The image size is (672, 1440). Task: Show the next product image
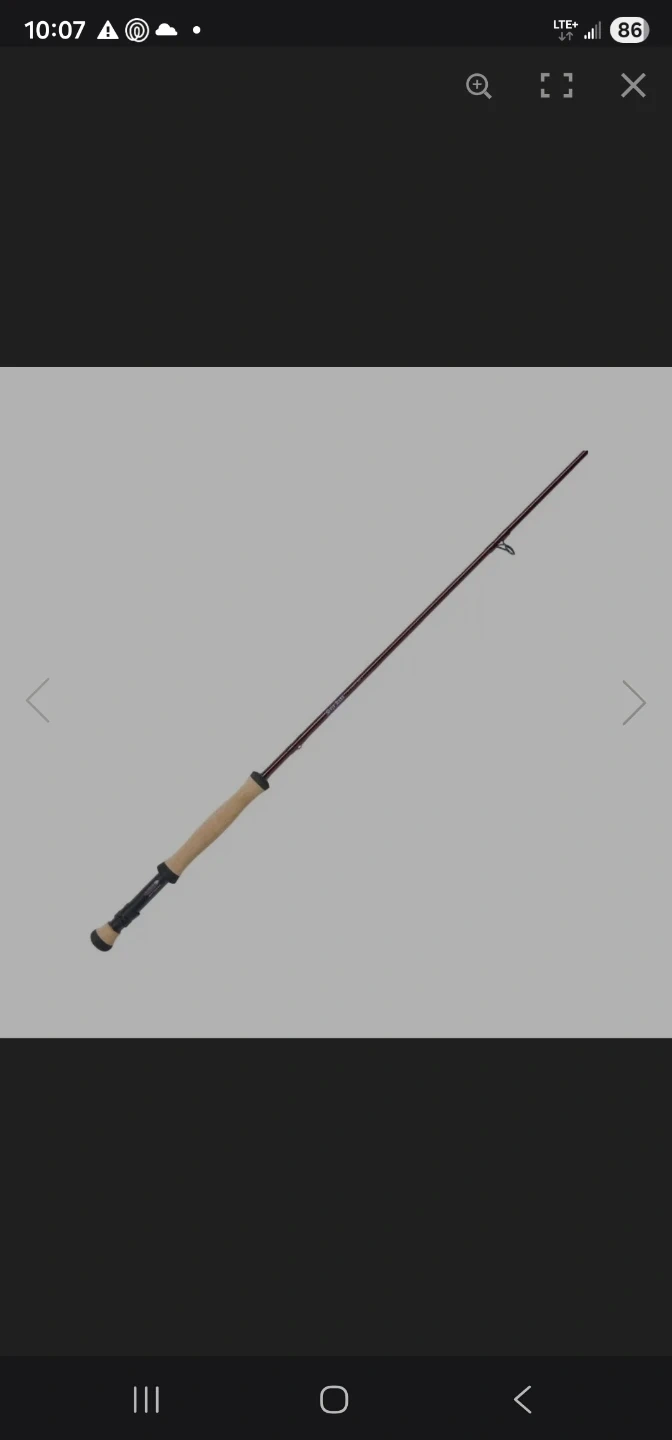634,702
